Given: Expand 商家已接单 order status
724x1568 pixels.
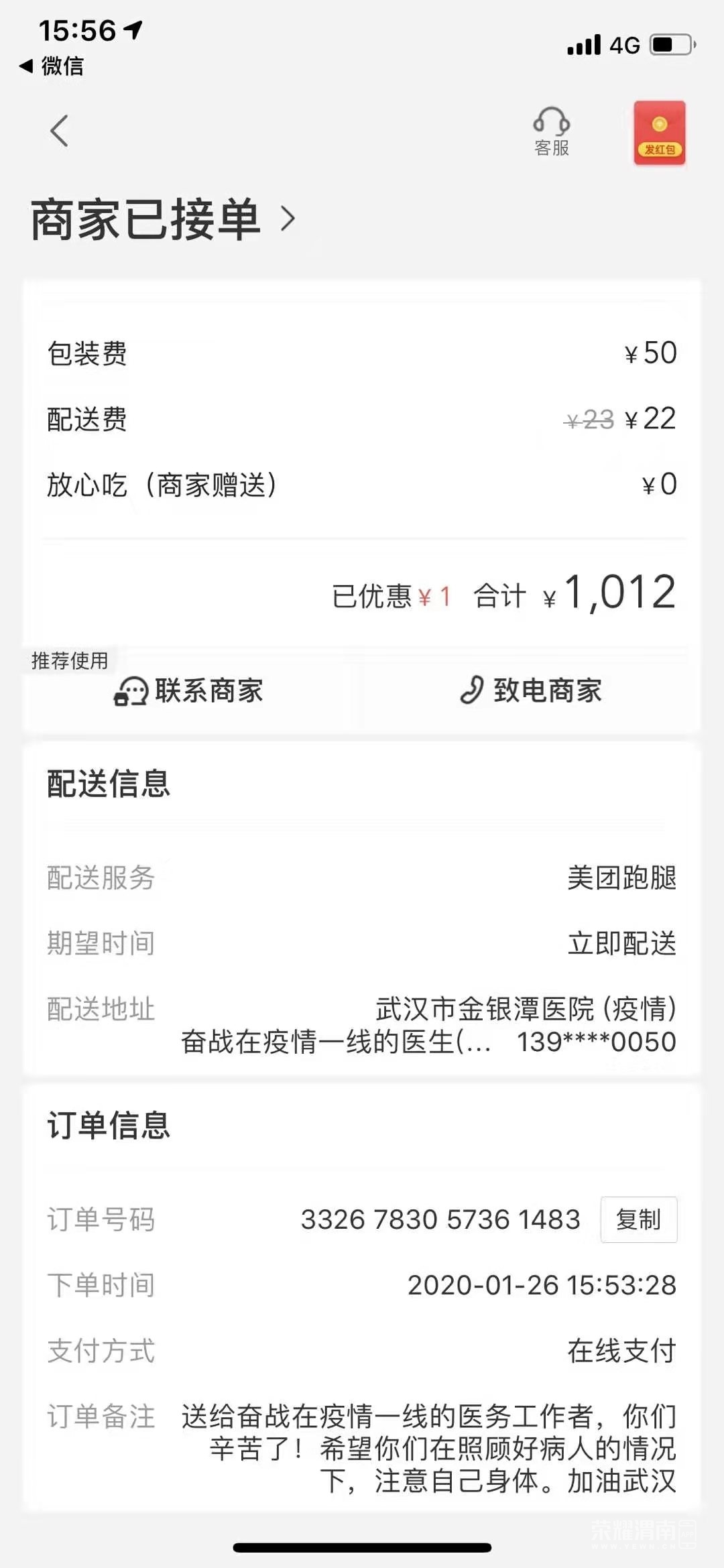Looking at the screenshot, I should coord(164,219).
